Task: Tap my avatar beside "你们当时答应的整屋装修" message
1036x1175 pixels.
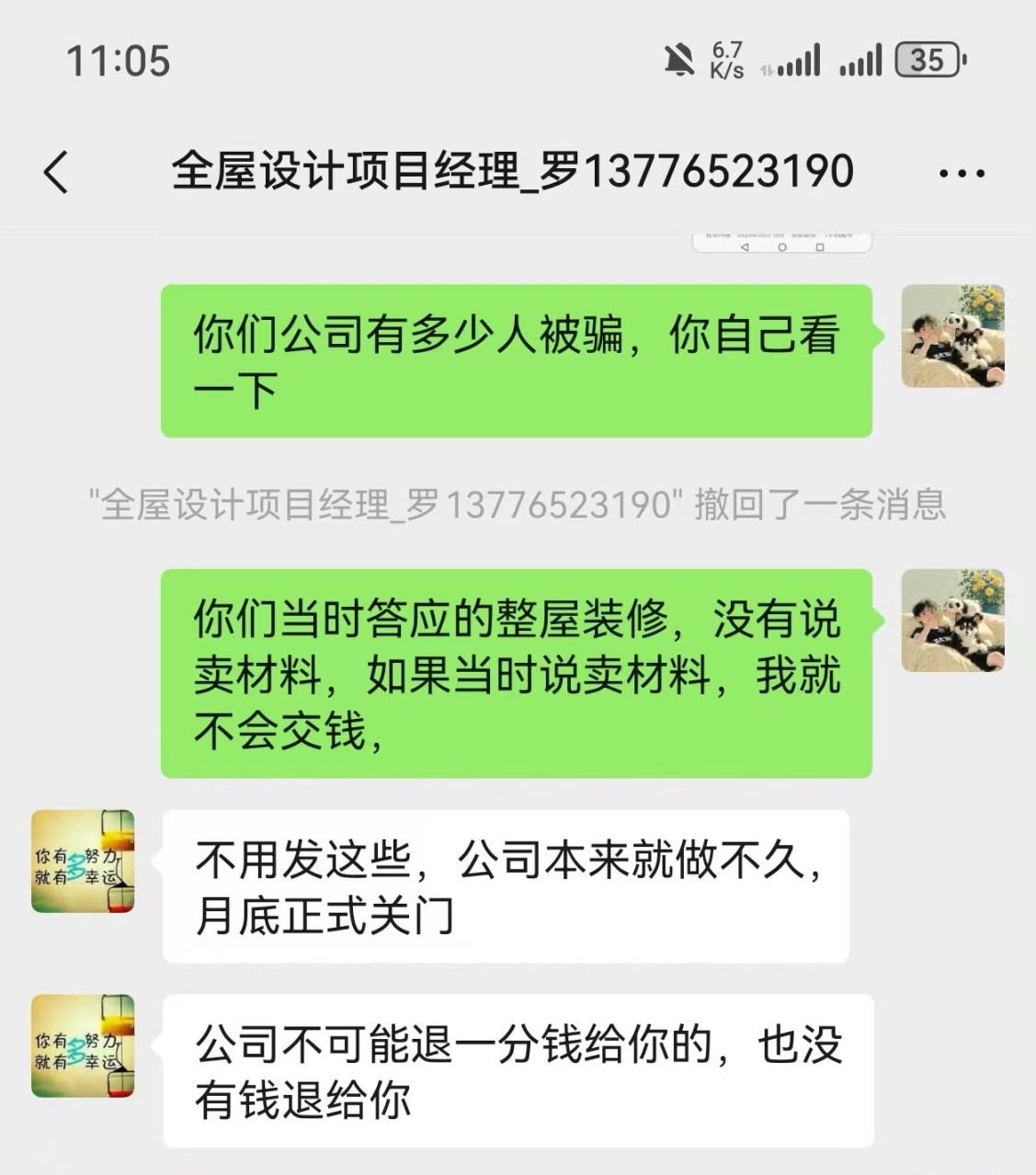Action: (x=952, y=621)
